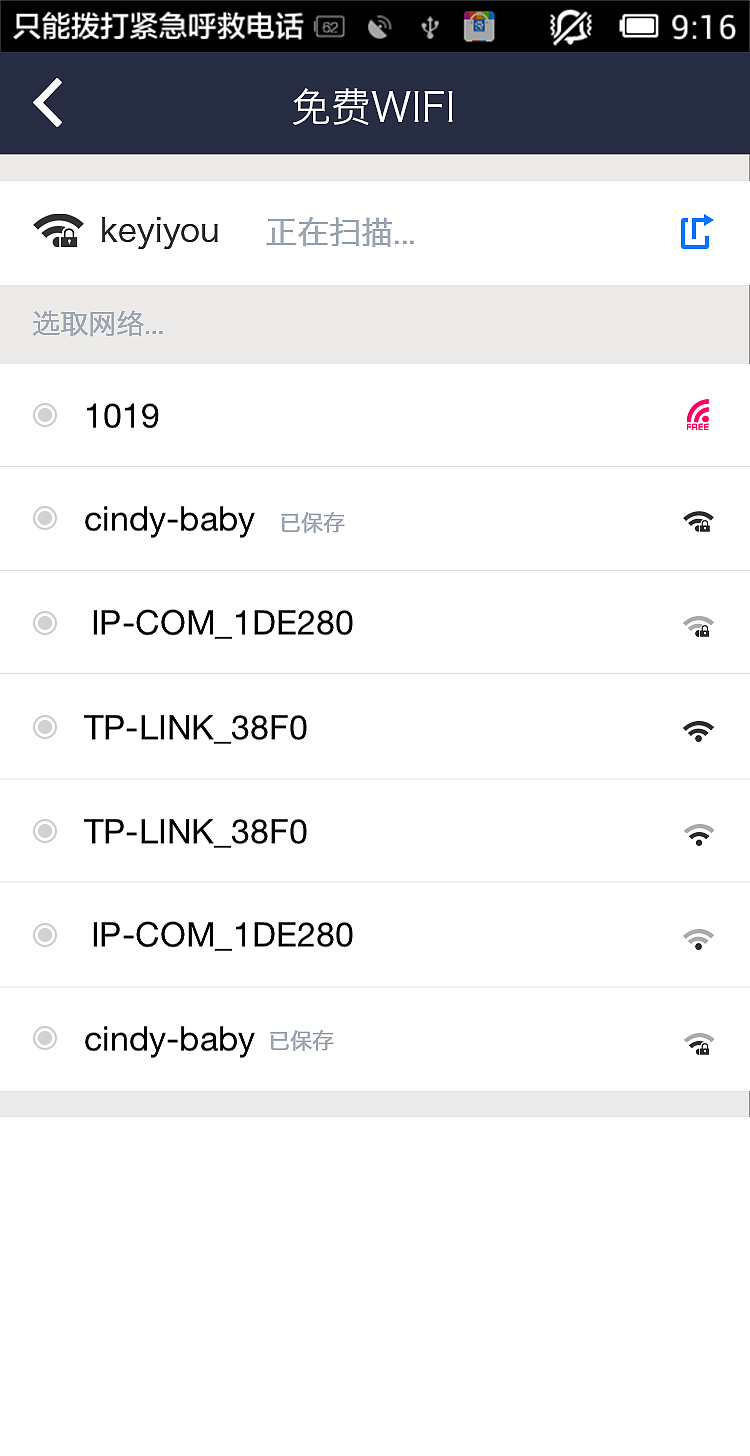Tap the USB icon in the status bar
The width and height of the screenshot is (750, 1456).
pos(429,26)
